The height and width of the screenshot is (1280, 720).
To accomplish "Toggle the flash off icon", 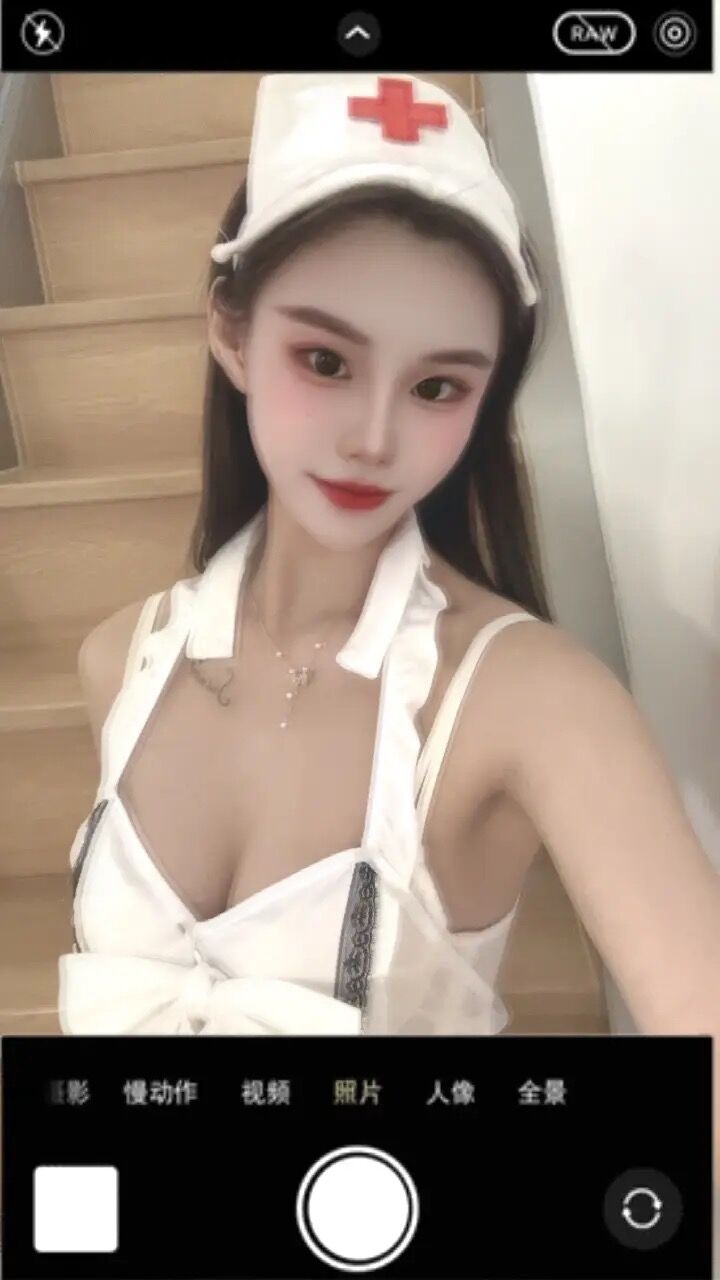I will [42, 34].
